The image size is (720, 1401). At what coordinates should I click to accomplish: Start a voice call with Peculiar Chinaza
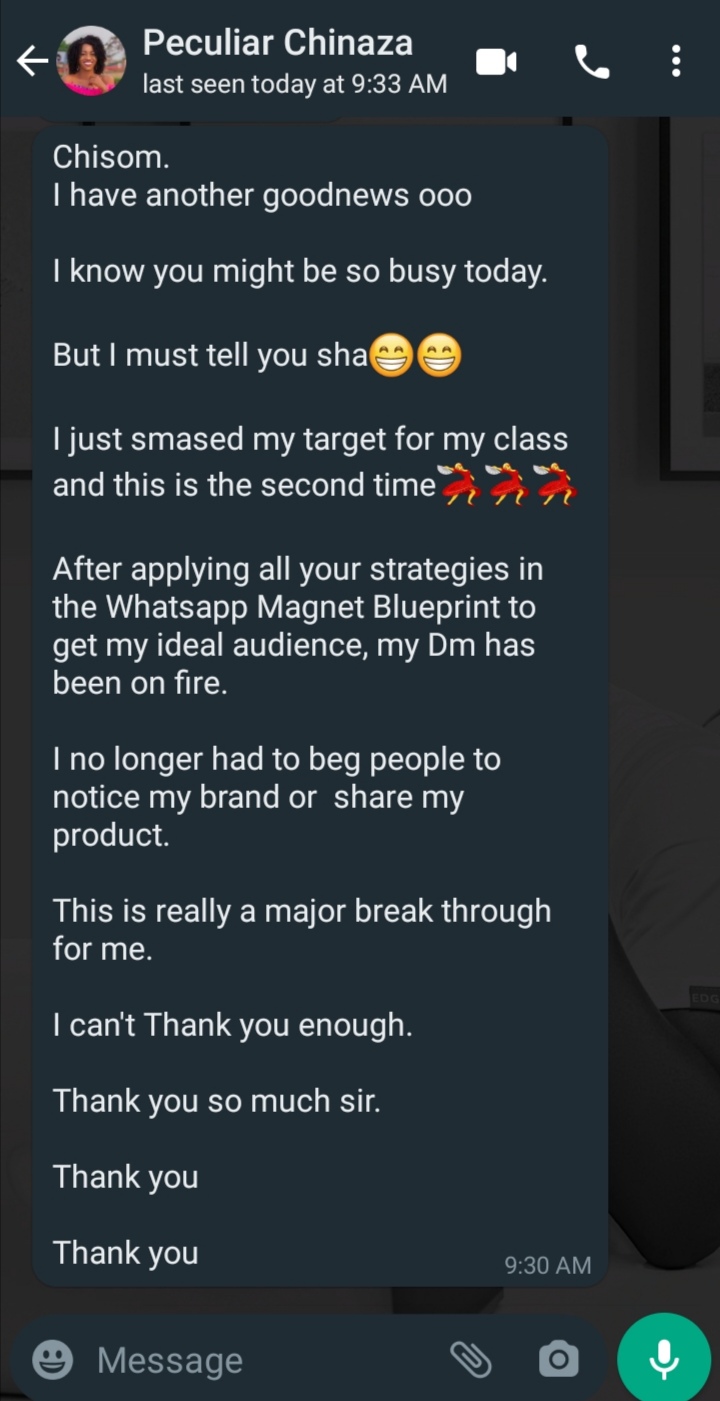coord(592,62)
